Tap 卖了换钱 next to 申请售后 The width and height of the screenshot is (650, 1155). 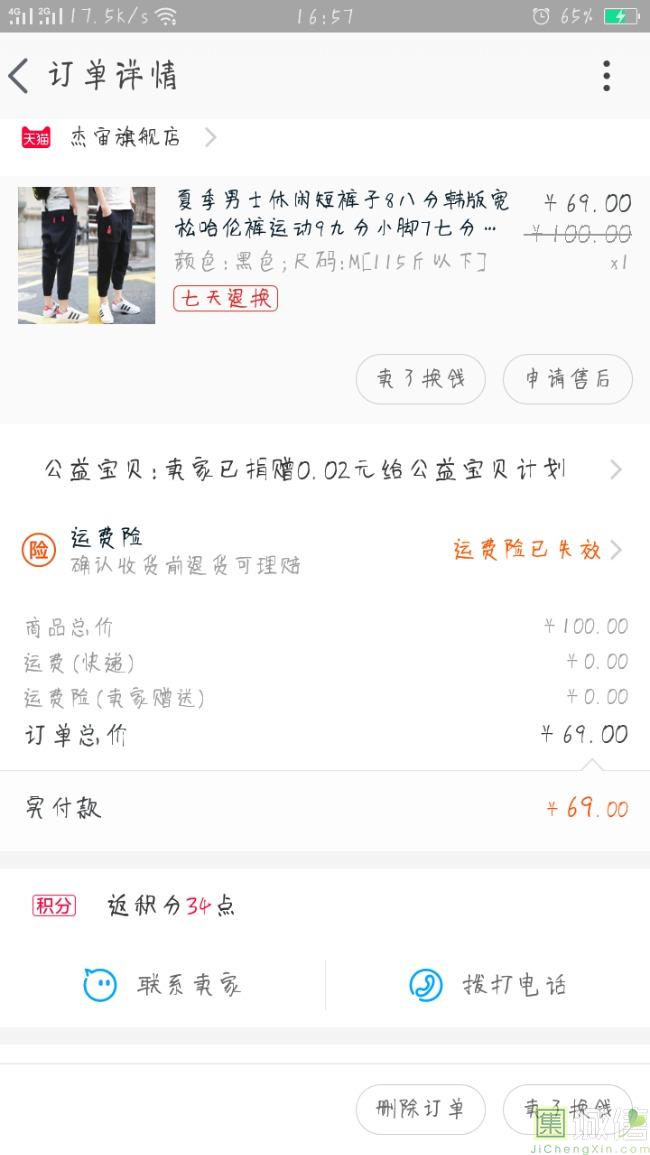pyautogui.click(x=420, y=379)
